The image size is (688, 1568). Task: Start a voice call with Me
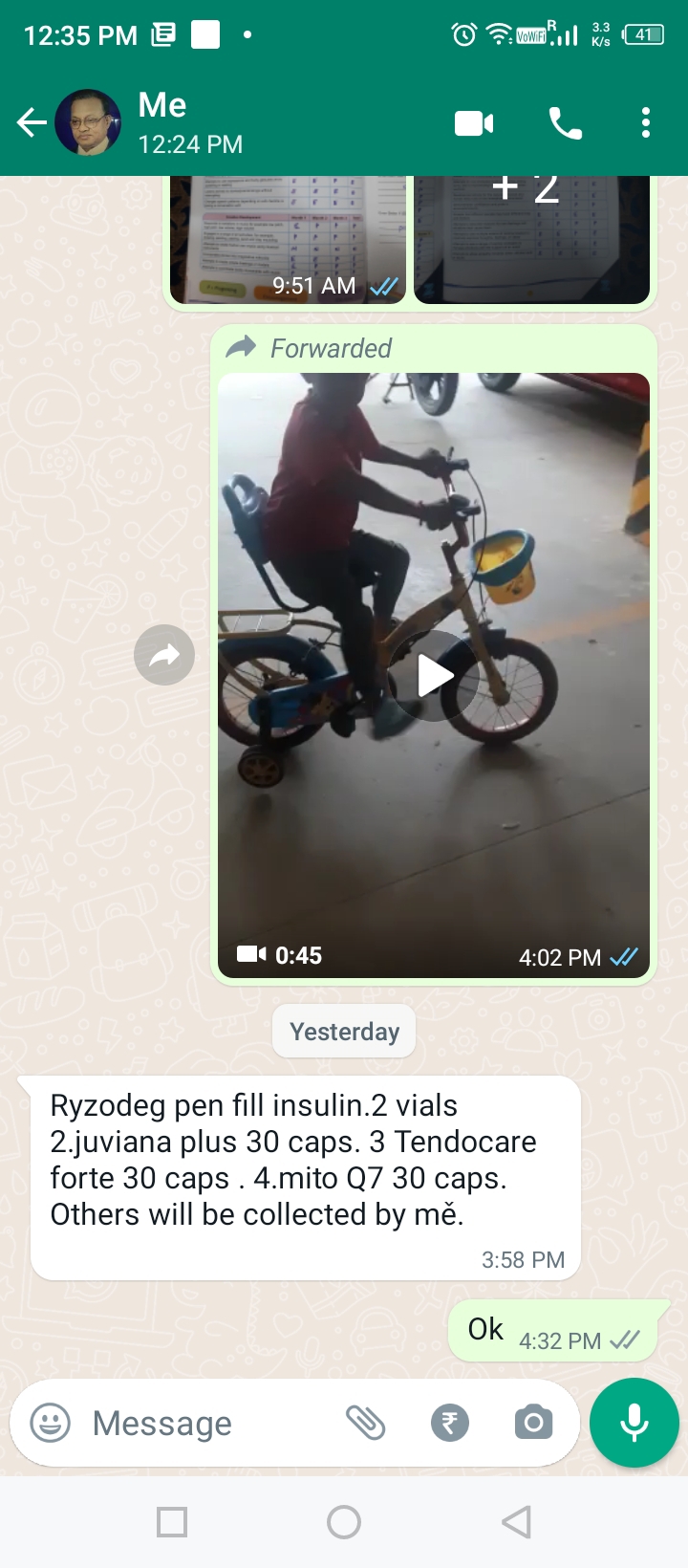pyautogui.click(x=565, y=123)
